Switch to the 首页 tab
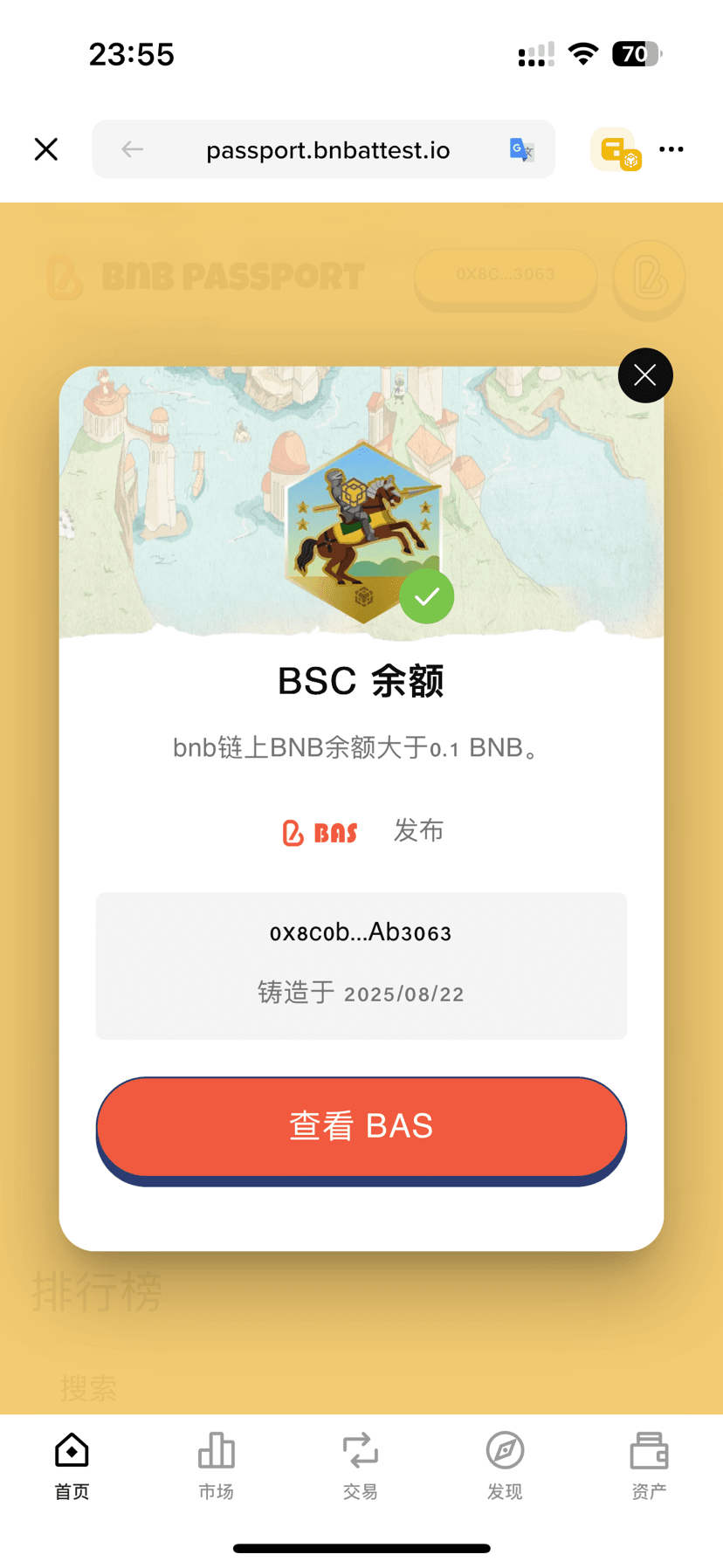Screen dimensions: 723x1568 [x=72, y=1466]
